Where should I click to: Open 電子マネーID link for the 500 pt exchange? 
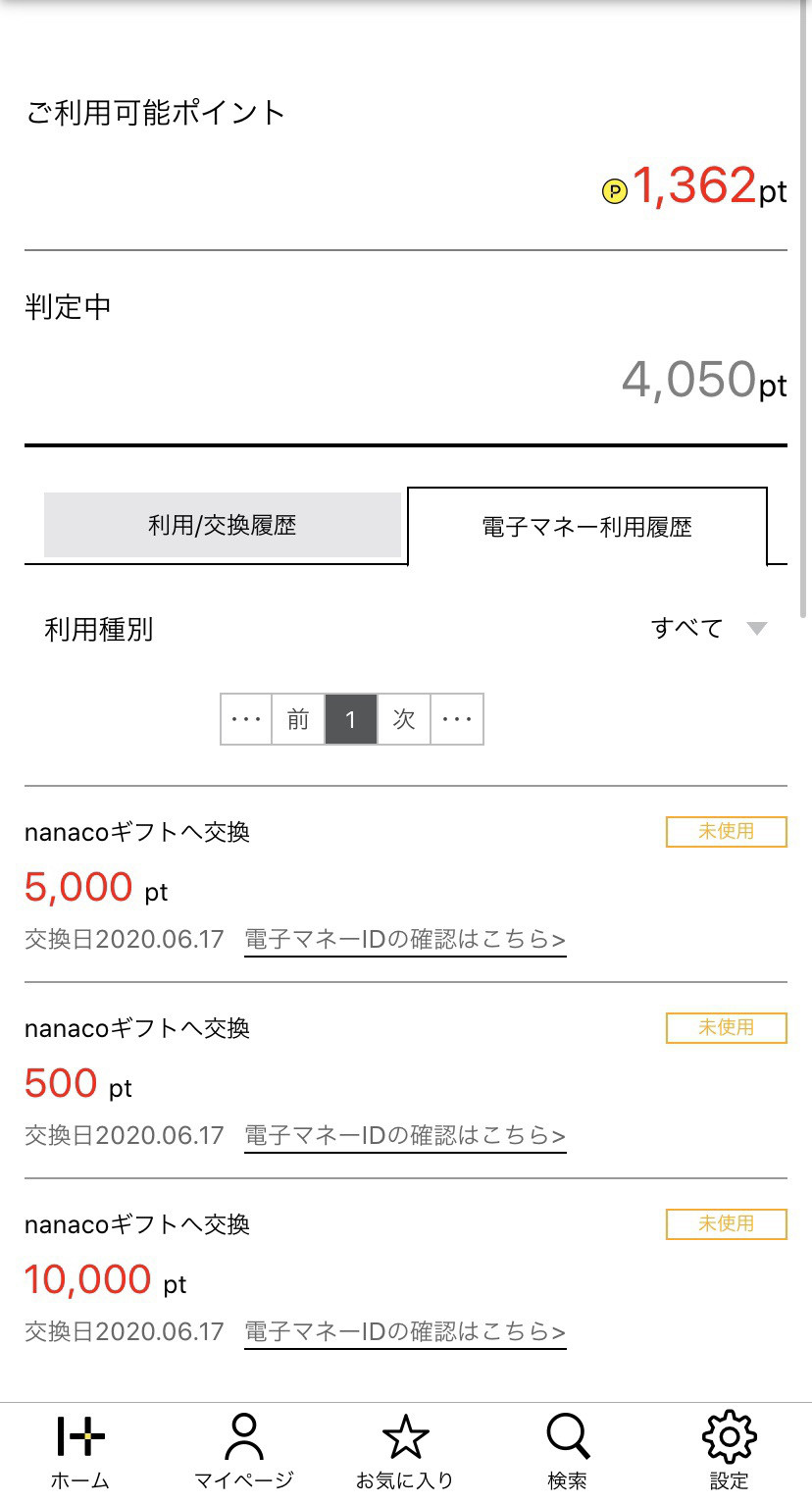[405, 1136]
